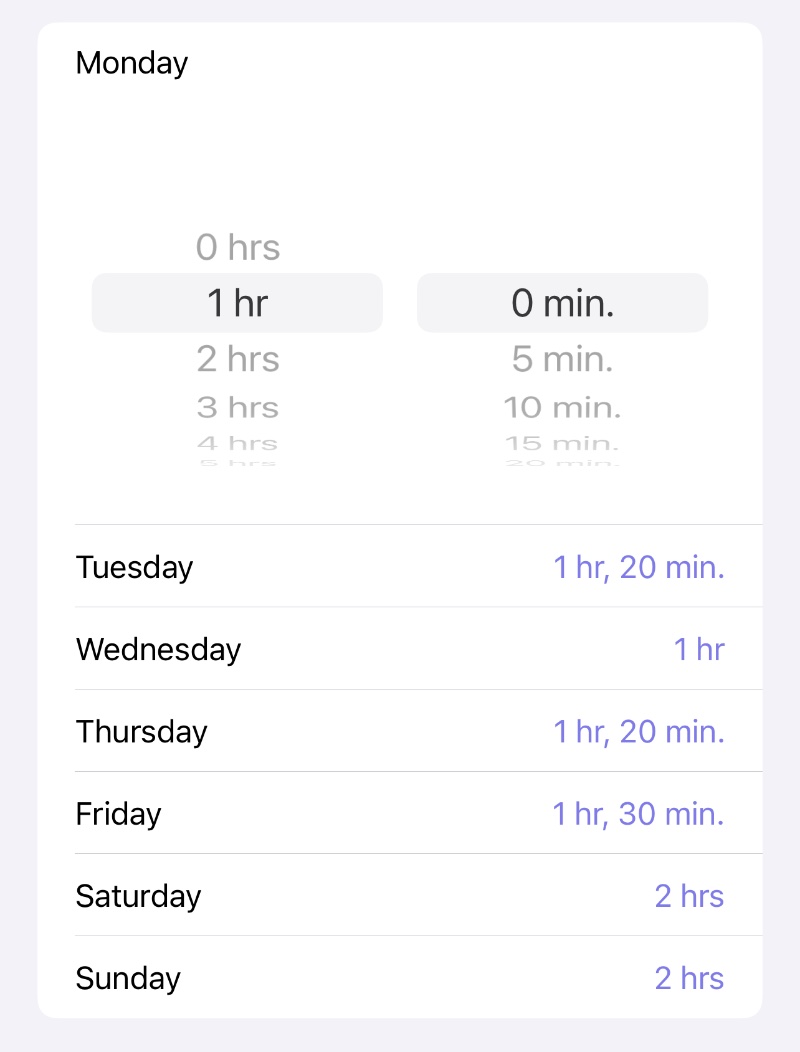800x1052 pixels.
Task: Select 0 hrs in the hour wheel
Action: (237, 247)
